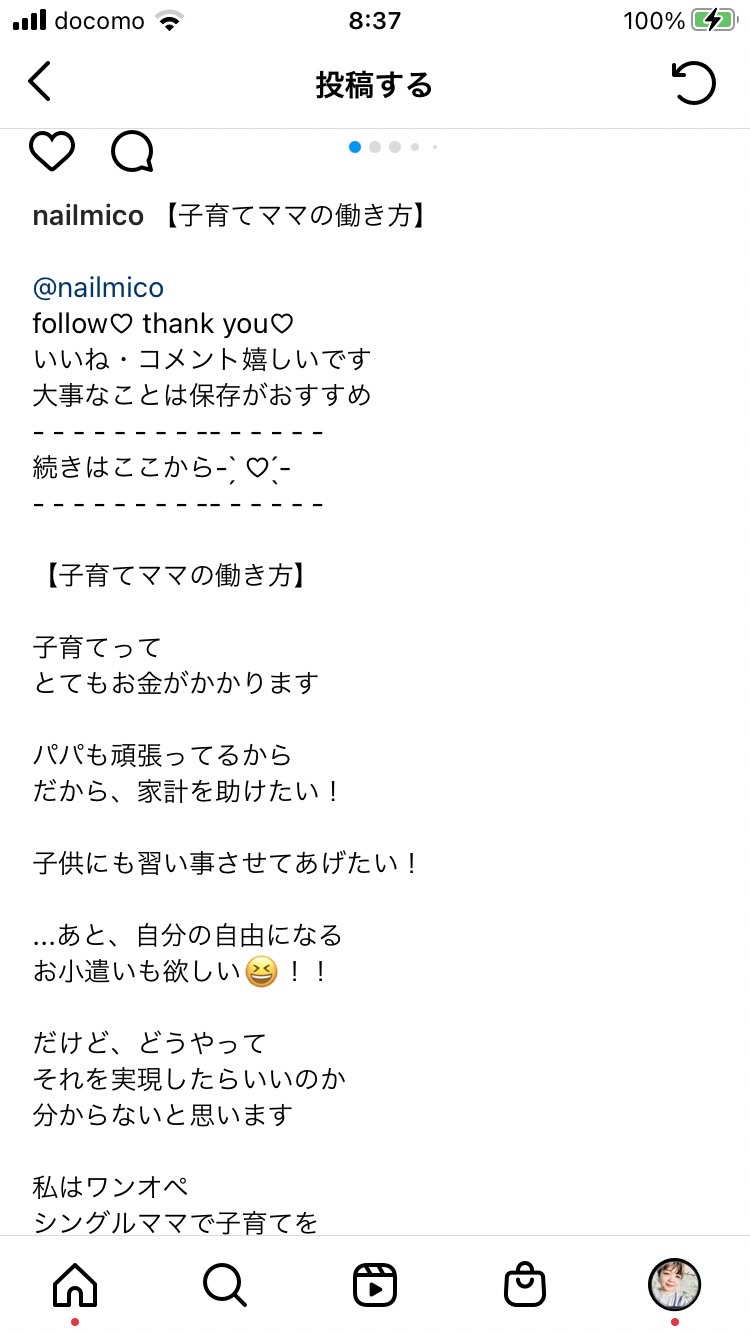The width and height of the screenshot is (750, 1334).
Task: Tap the @nailmico mention link
Action: (98, 288)
